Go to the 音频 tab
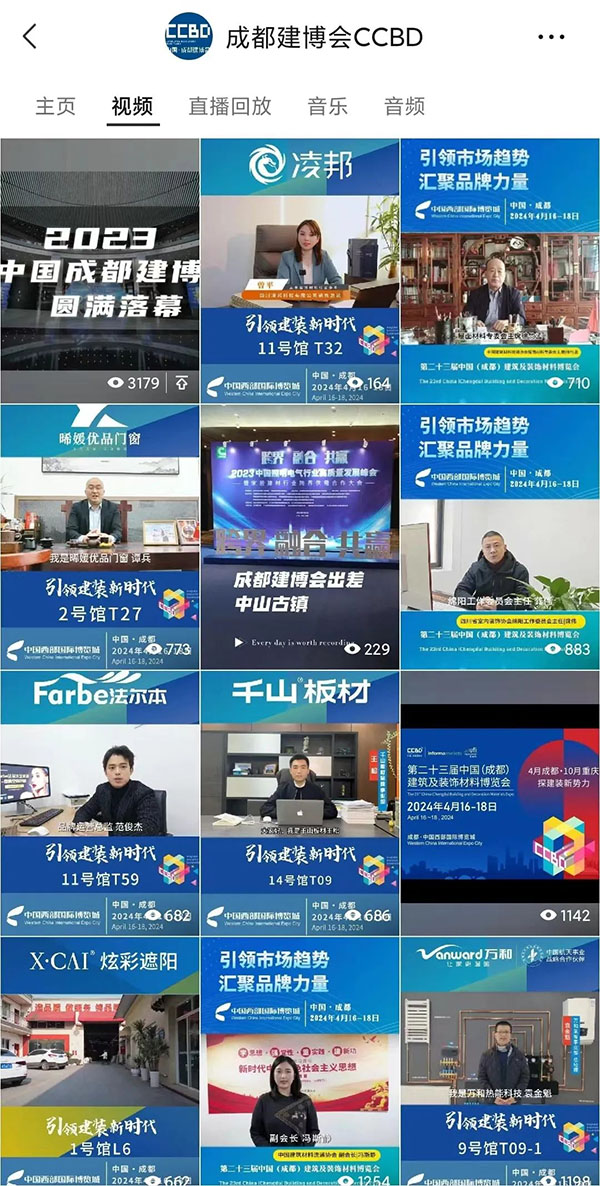 pyautogui.click(x=404, y=106)
